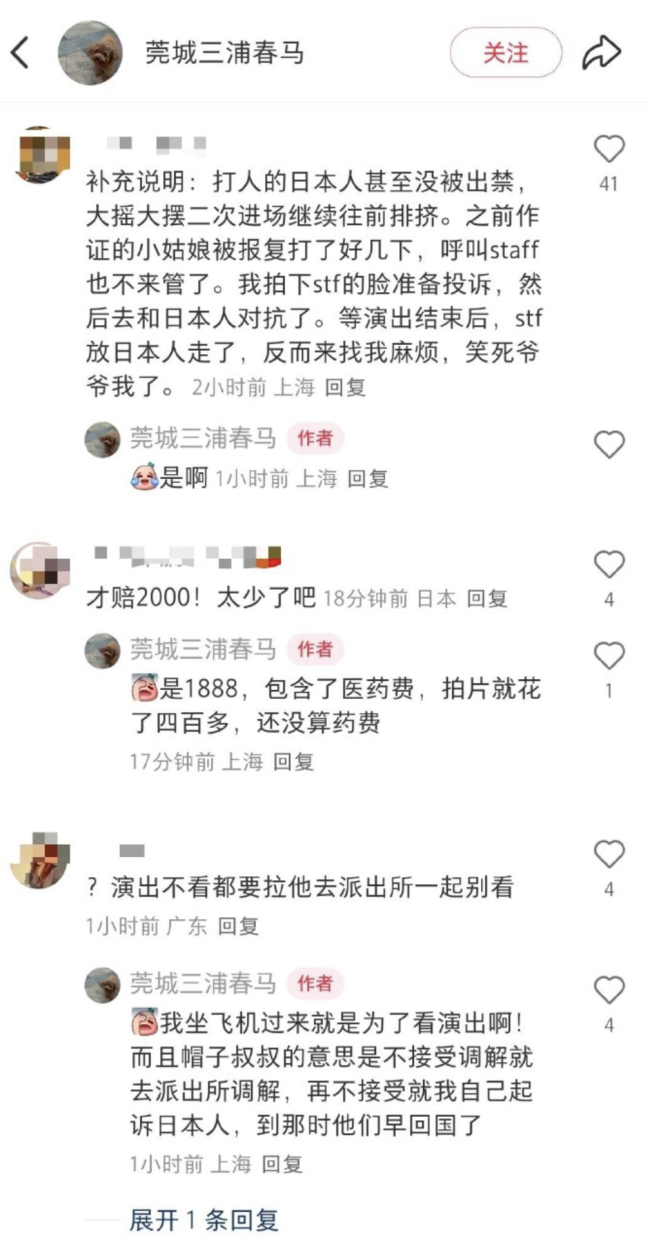
Task: Reply to the author's 坐飞机 comment
Action: 282,1164
